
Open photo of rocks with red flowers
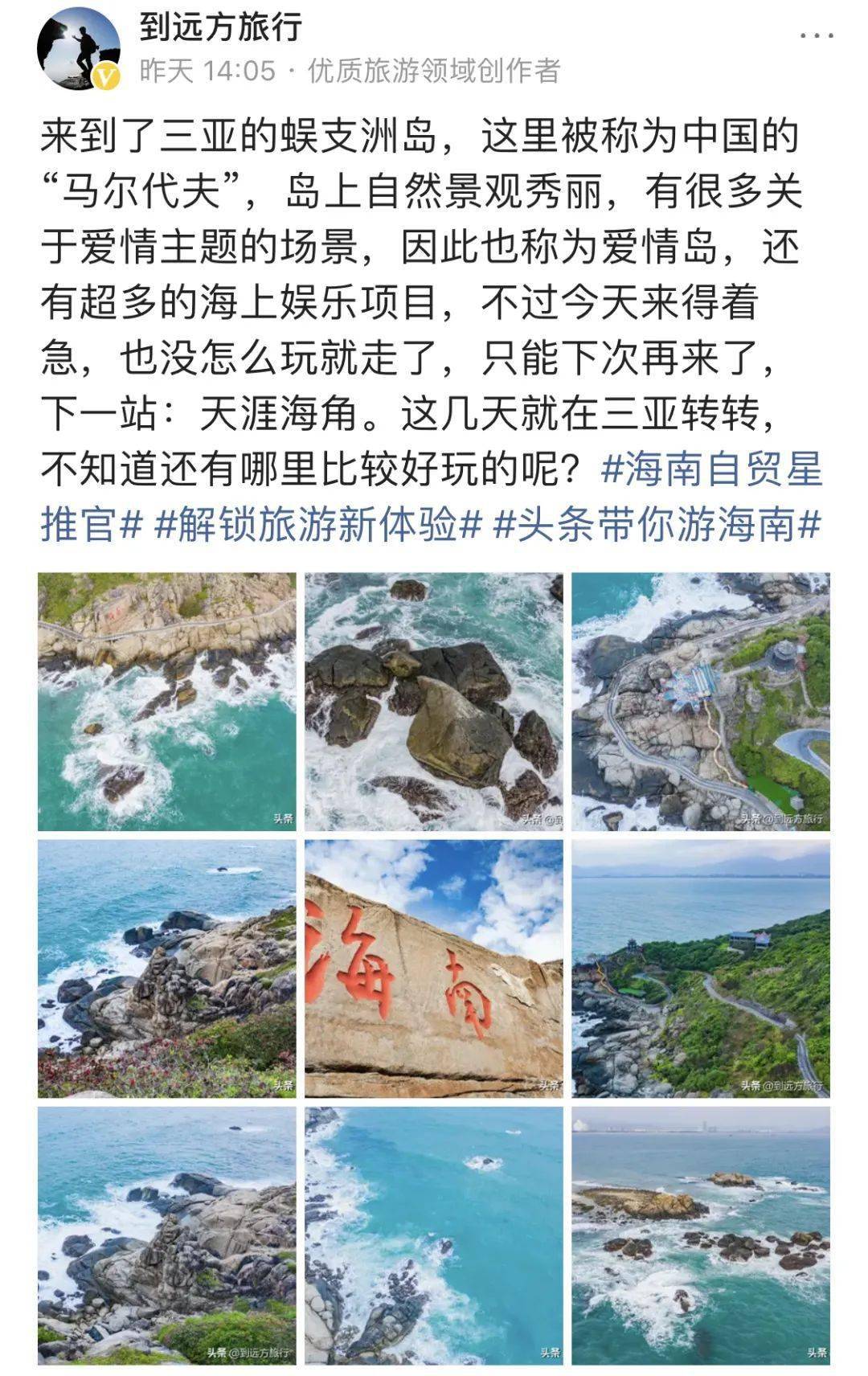click(166, 969)
